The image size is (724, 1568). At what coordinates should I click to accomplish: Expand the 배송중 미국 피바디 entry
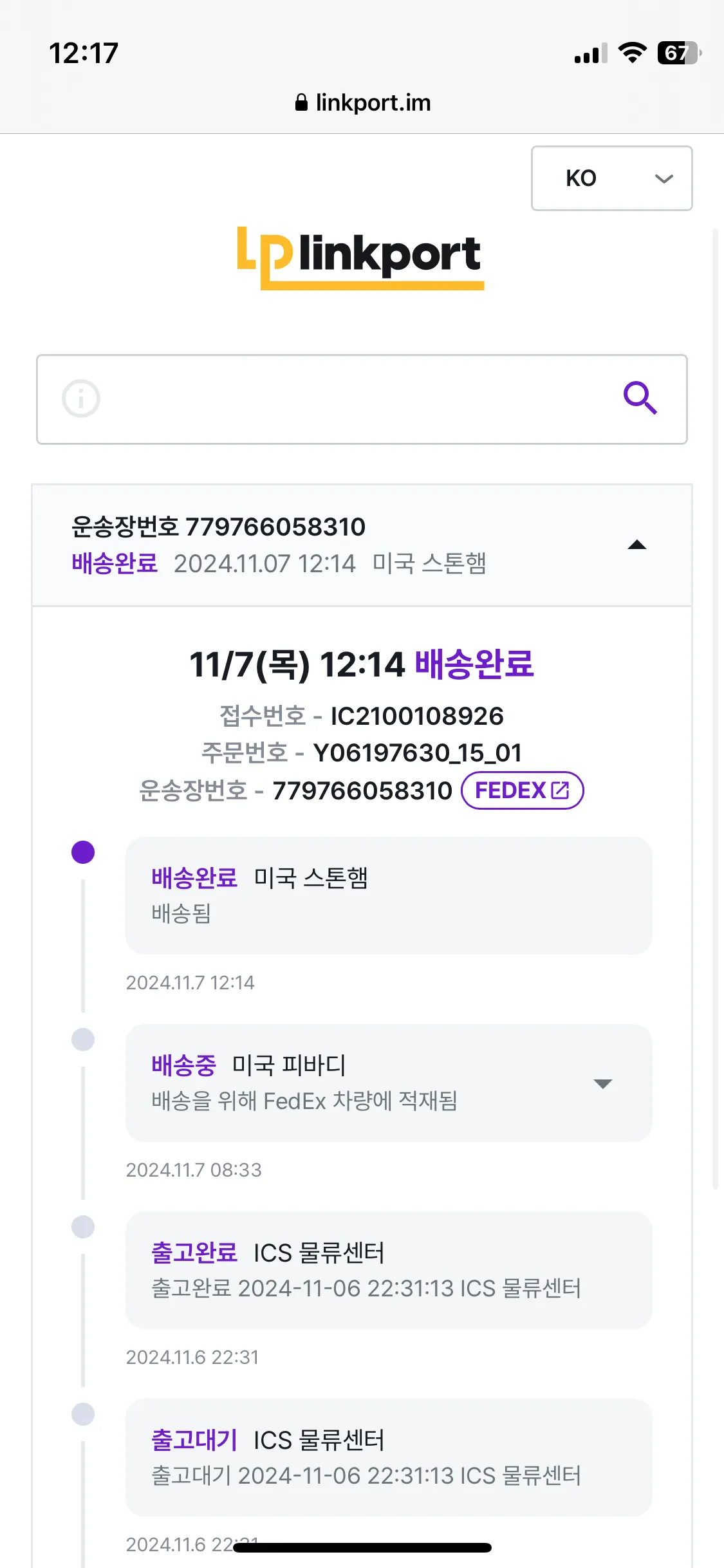tap(602, 1084)
